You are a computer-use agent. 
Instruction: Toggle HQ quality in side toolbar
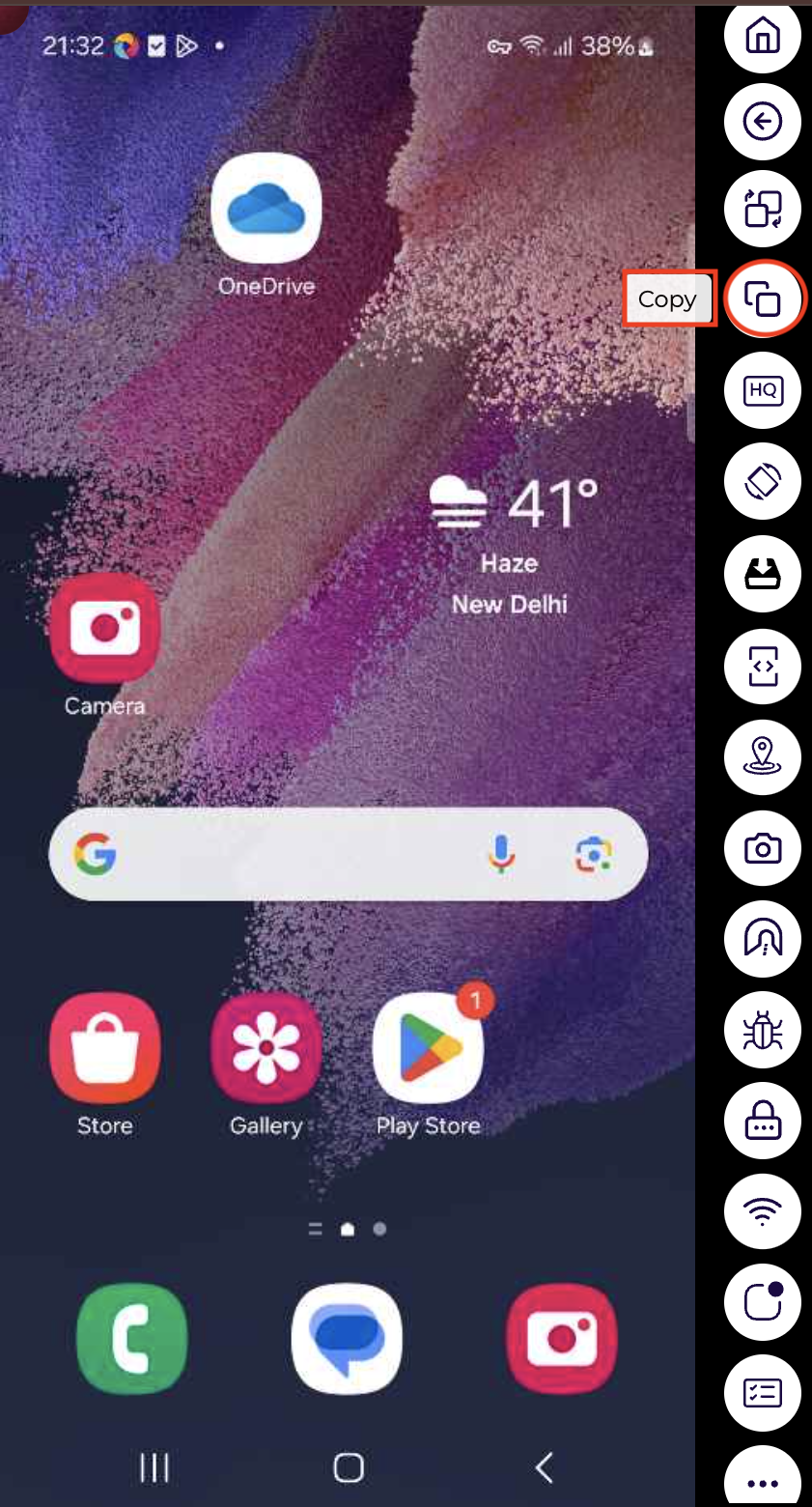763,390
